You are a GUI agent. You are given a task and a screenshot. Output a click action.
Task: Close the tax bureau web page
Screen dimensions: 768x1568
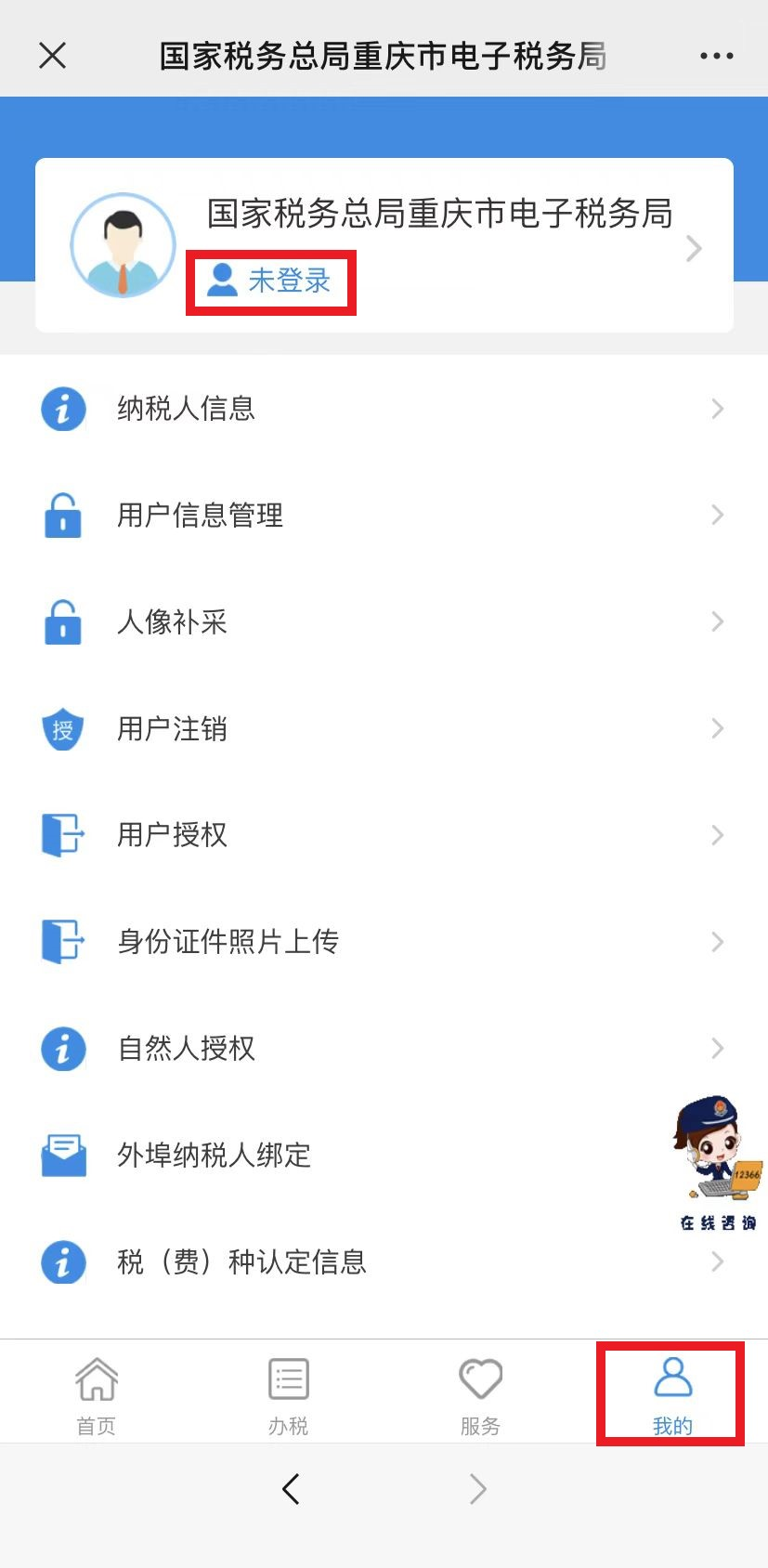(x=53, y=56)
